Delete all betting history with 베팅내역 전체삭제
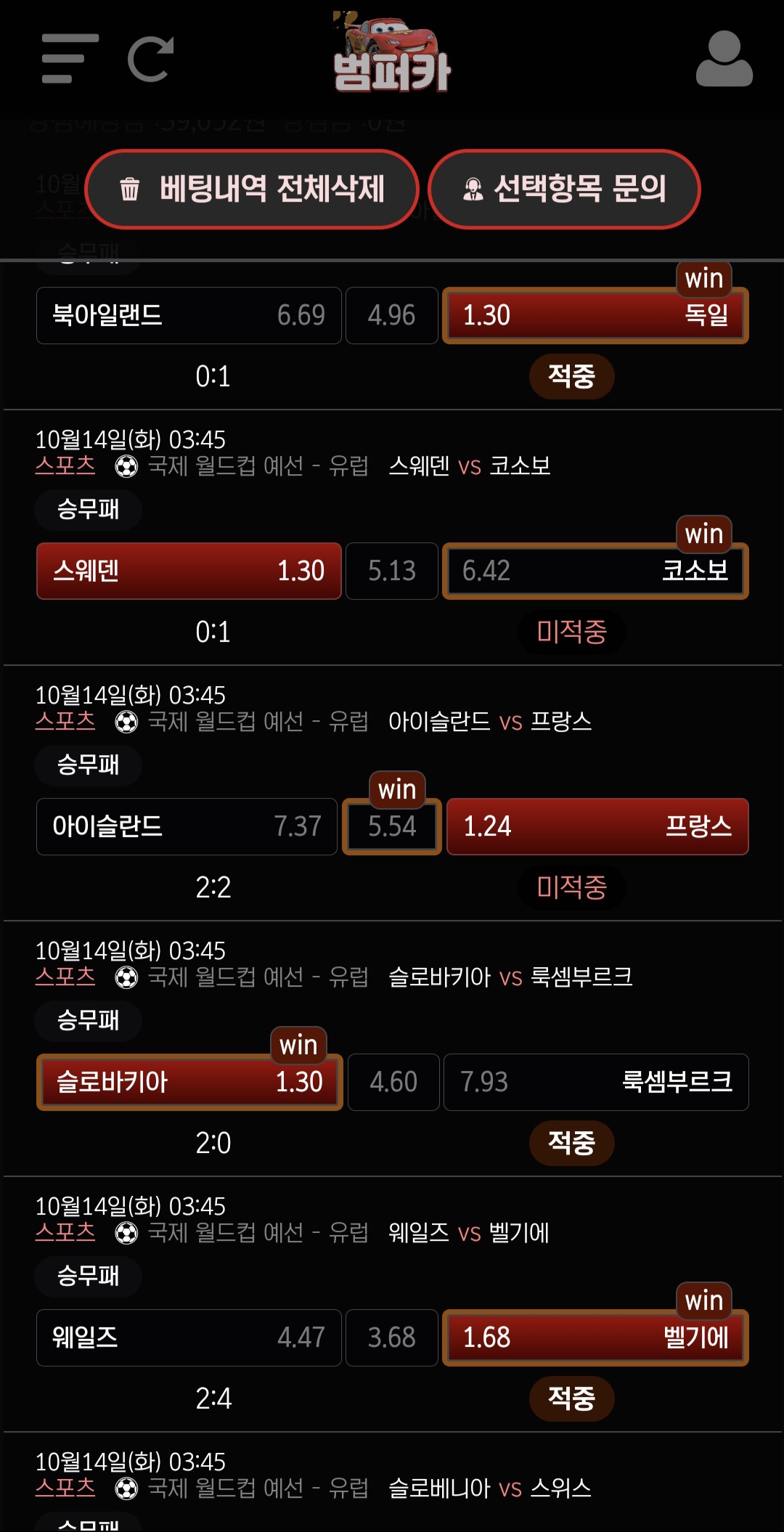 [x=252, y=190]
